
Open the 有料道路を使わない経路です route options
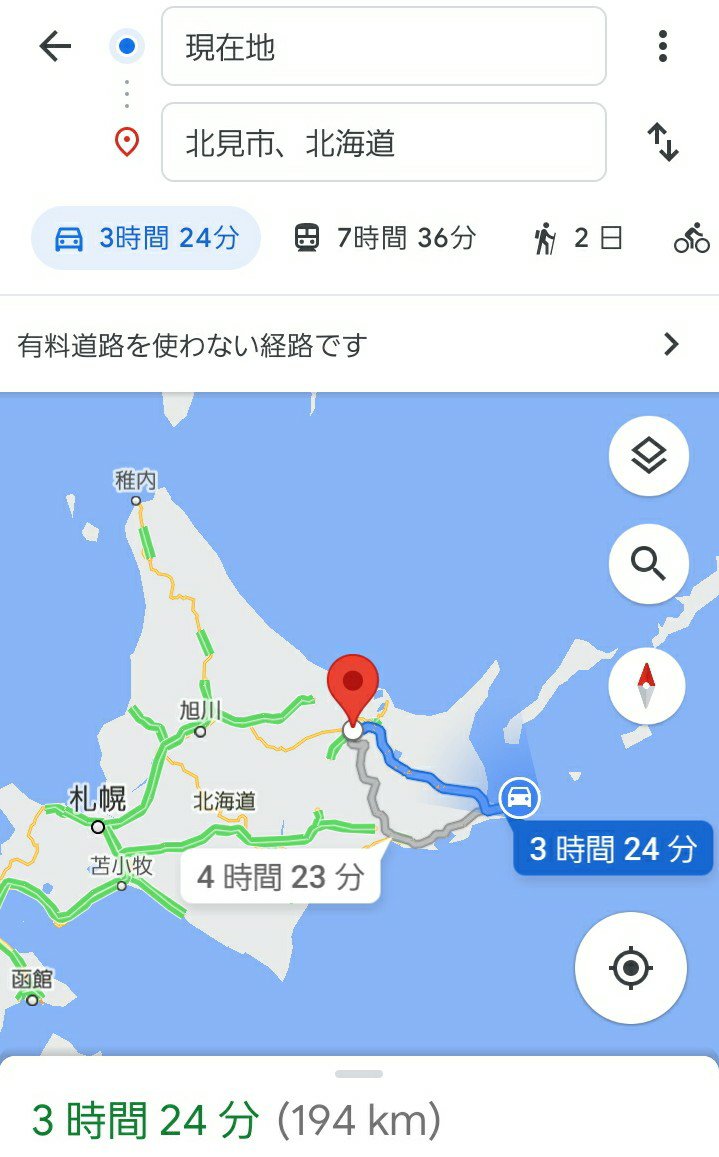(x=359, y=345)
